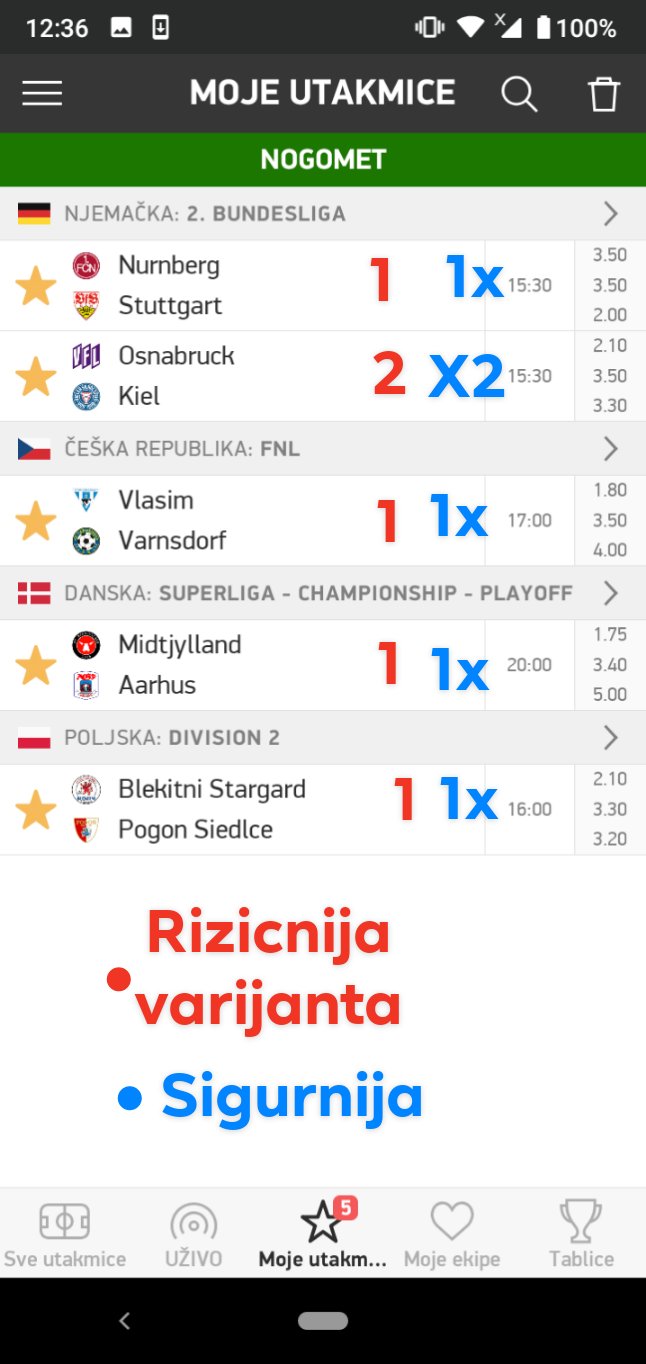The image size is (646, 1364).
Task: Open the Osnabruck vs Kiel match
Action: pyautogui.click(x=323, y=376)
